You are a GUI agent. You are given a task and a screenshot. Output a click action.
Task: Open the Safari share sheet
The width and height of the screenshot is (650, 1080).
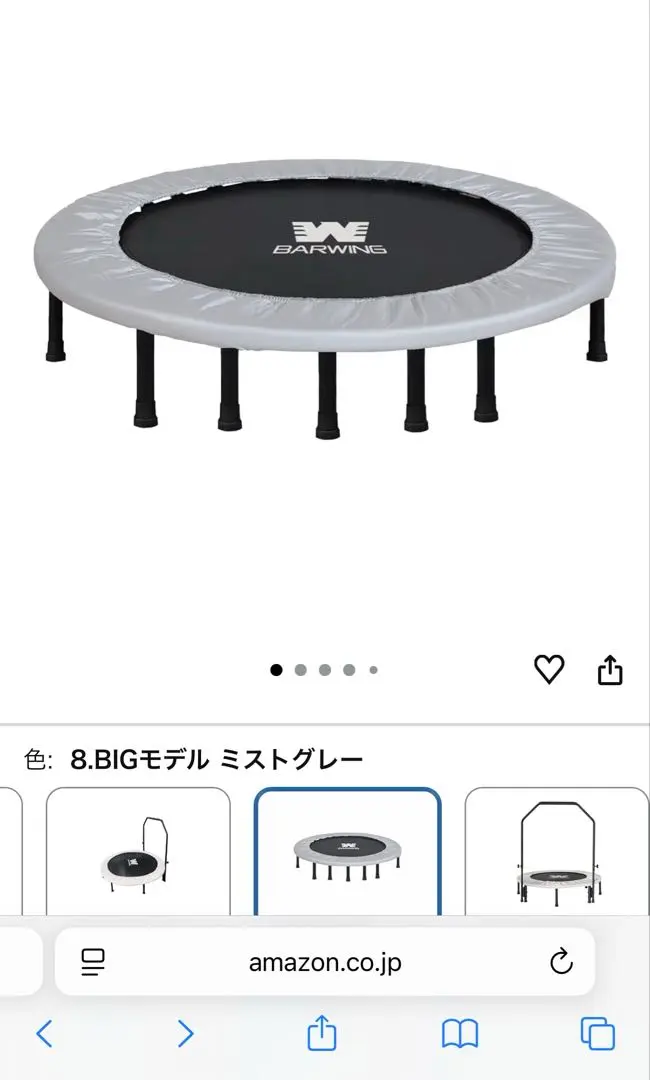(x=321, y=1033)
